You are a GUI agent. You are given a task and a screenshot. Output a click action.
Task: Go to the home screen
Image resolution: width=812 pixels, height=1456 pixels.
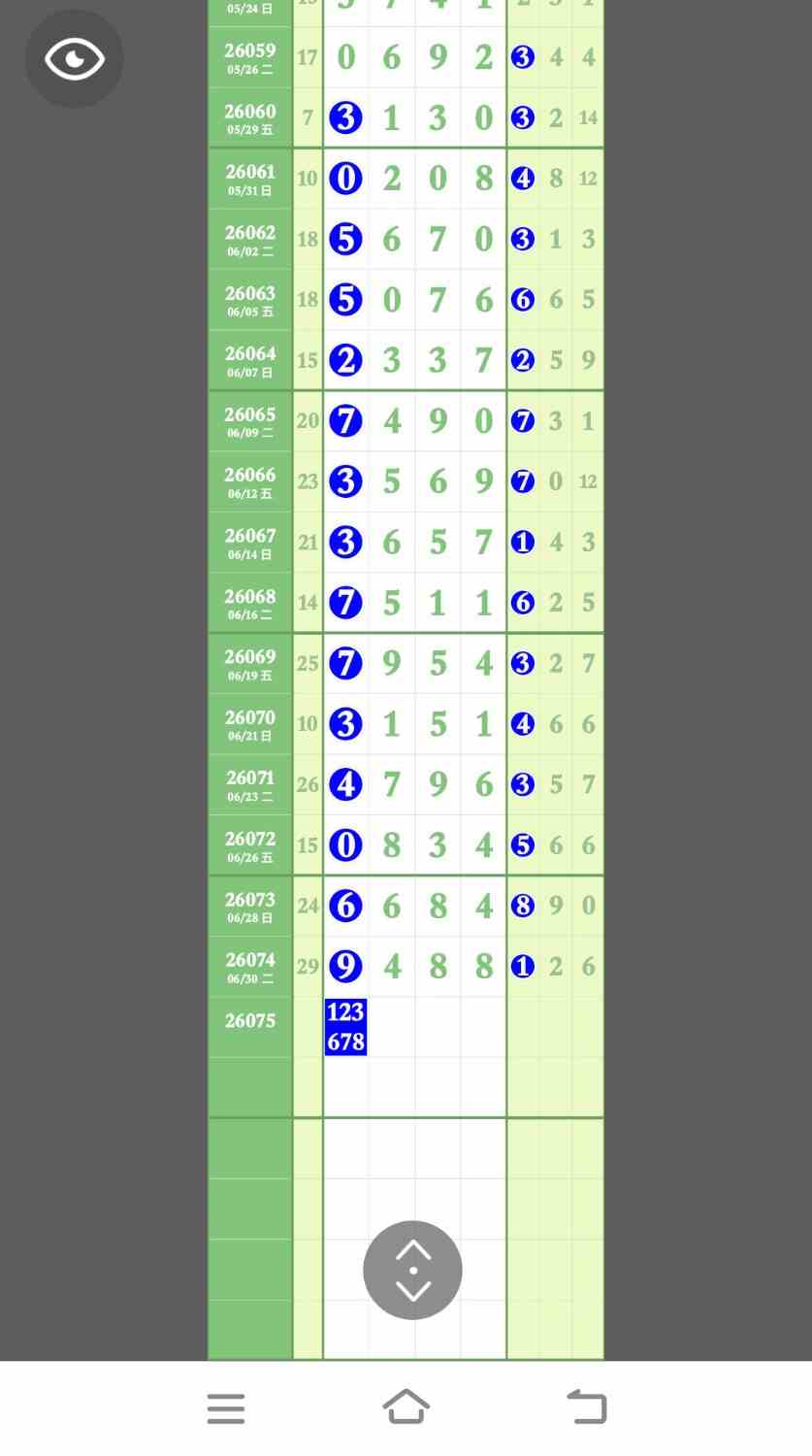point(406,1406)
